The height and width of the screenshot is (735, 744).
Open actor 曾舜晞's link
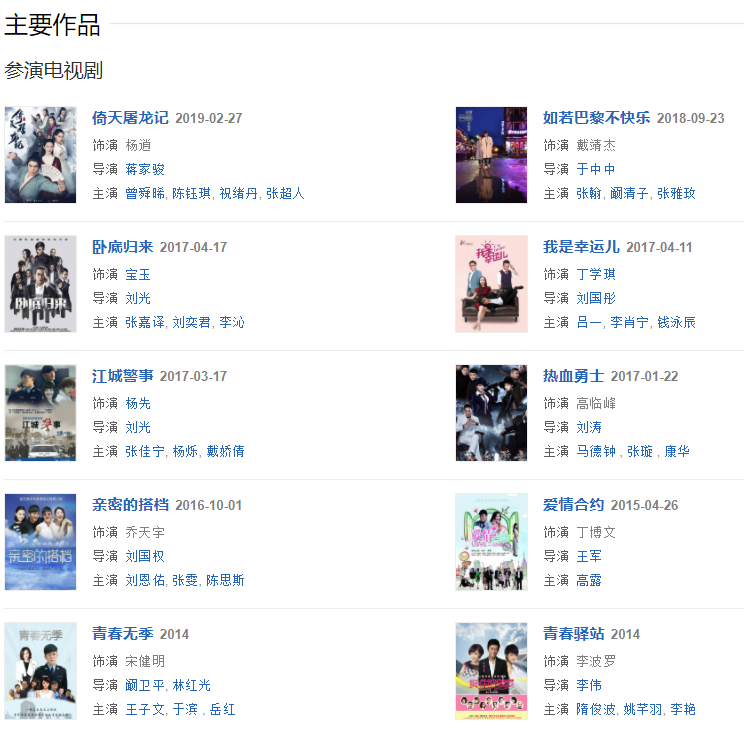145,193
